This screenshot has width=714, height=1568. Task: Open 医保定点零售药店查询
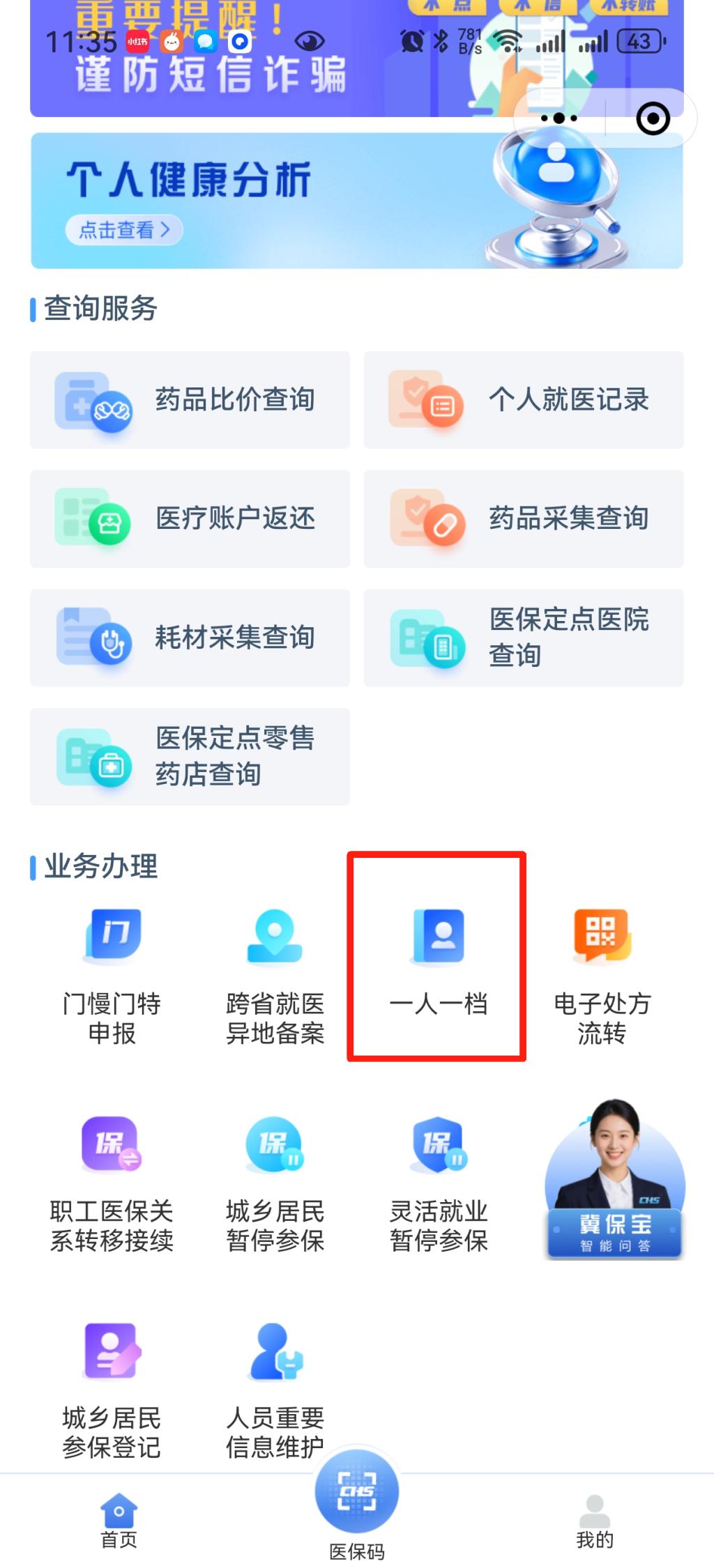(x=190, y=757)
